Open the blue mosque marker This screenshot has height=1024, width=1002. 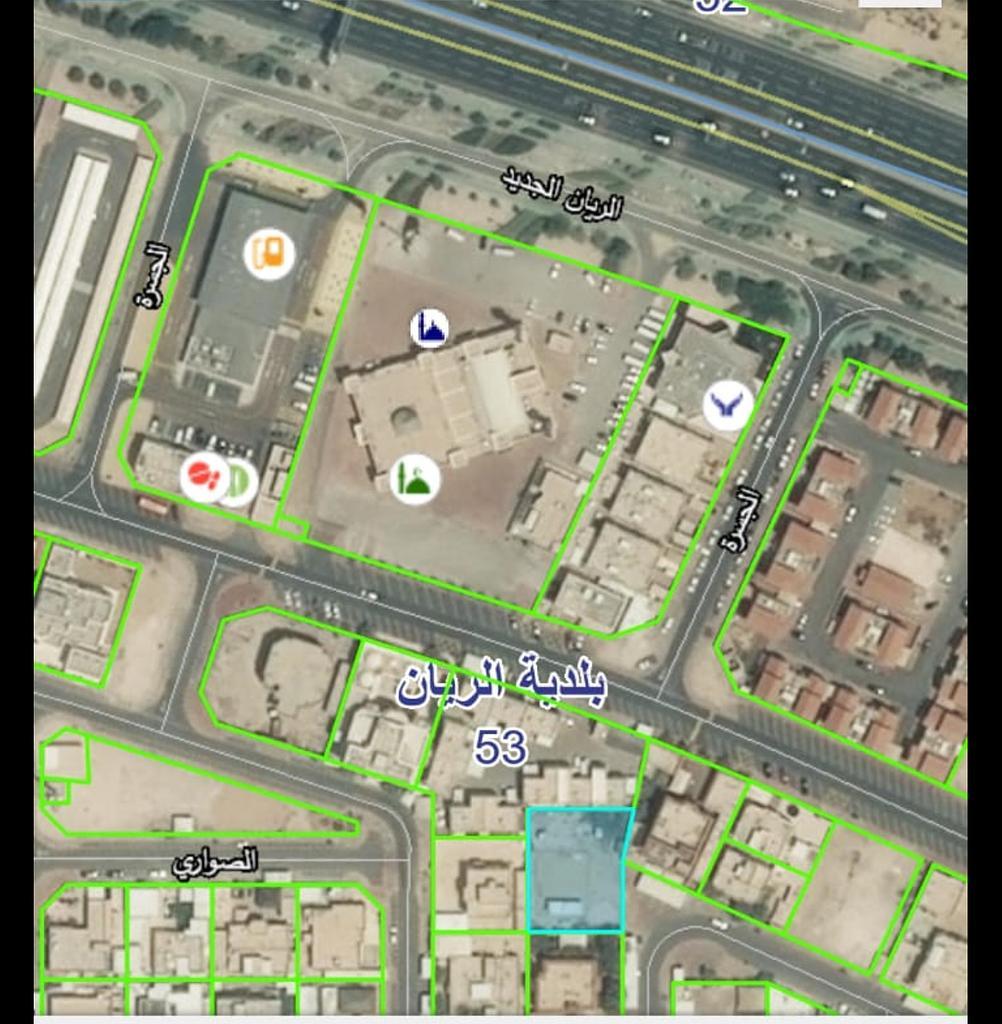pyautogui.click(x=429, y=327)
